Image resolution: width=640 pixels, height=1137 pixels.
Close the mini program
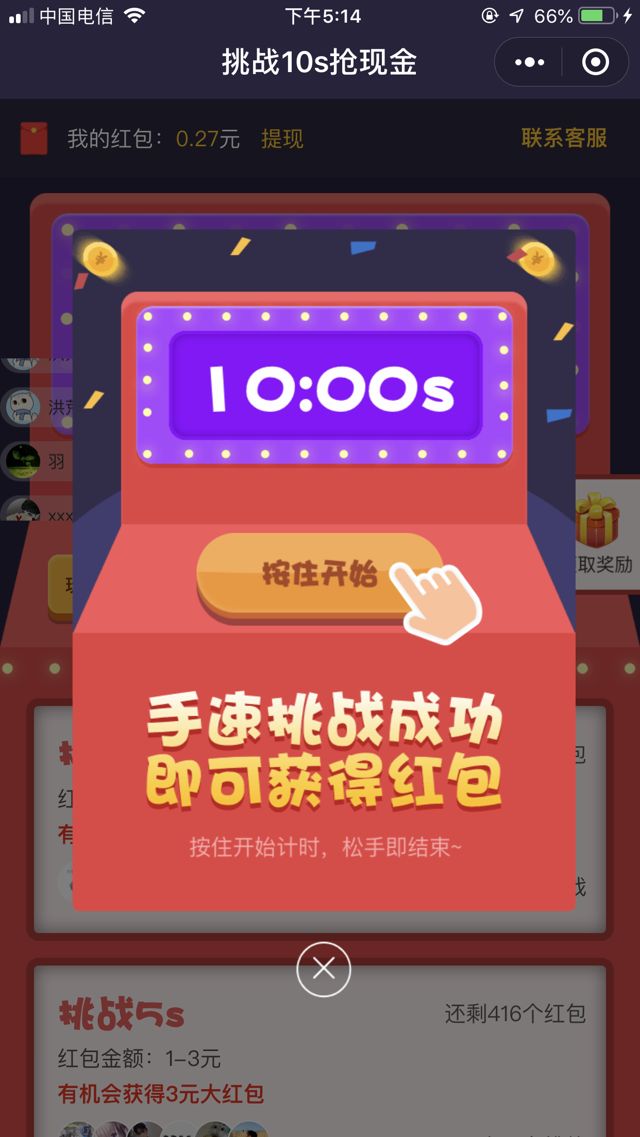pyautogui.click(x=595, y=63)
